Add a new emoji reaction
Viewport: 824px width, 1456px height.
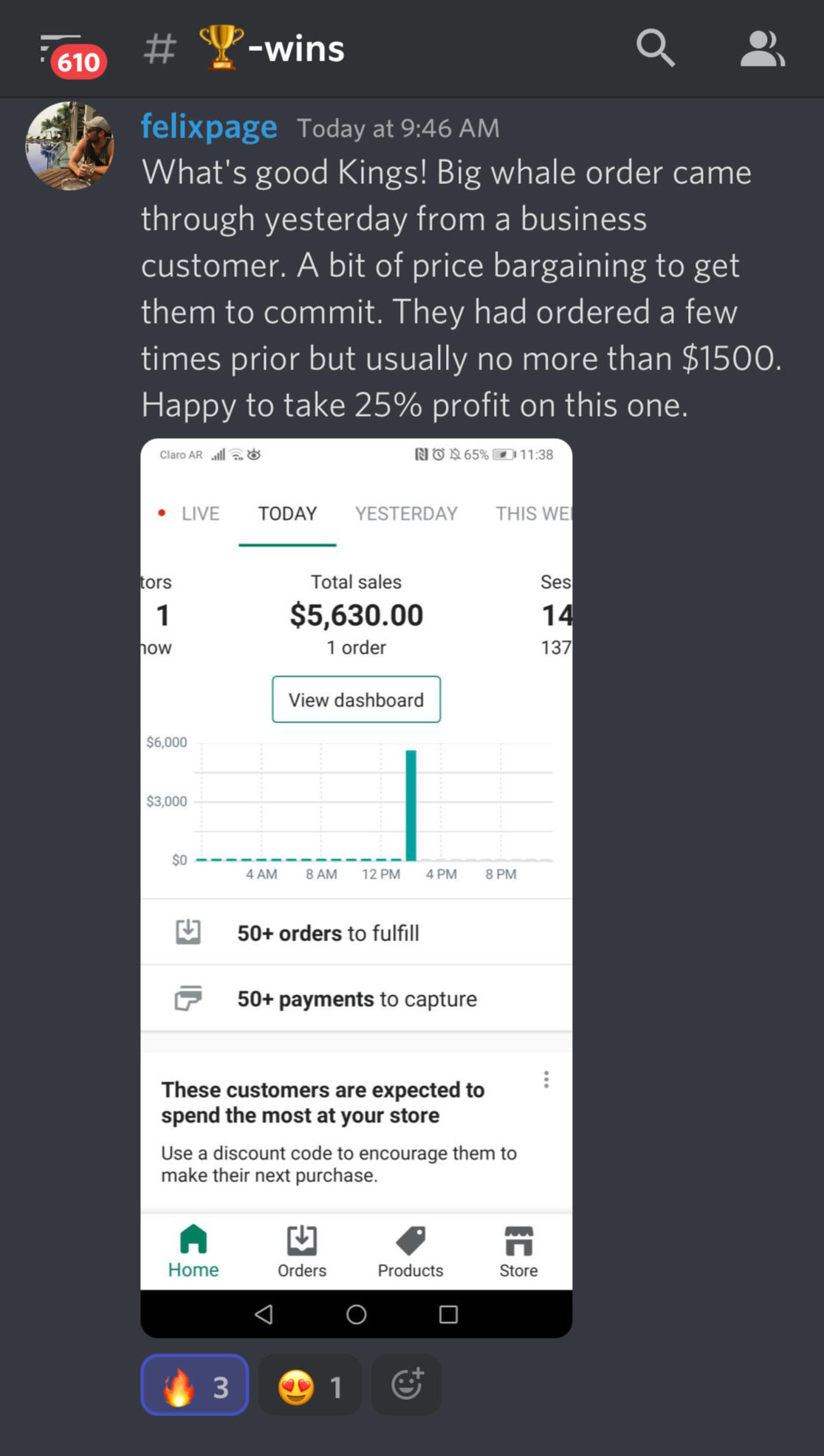pos(406,1385)
